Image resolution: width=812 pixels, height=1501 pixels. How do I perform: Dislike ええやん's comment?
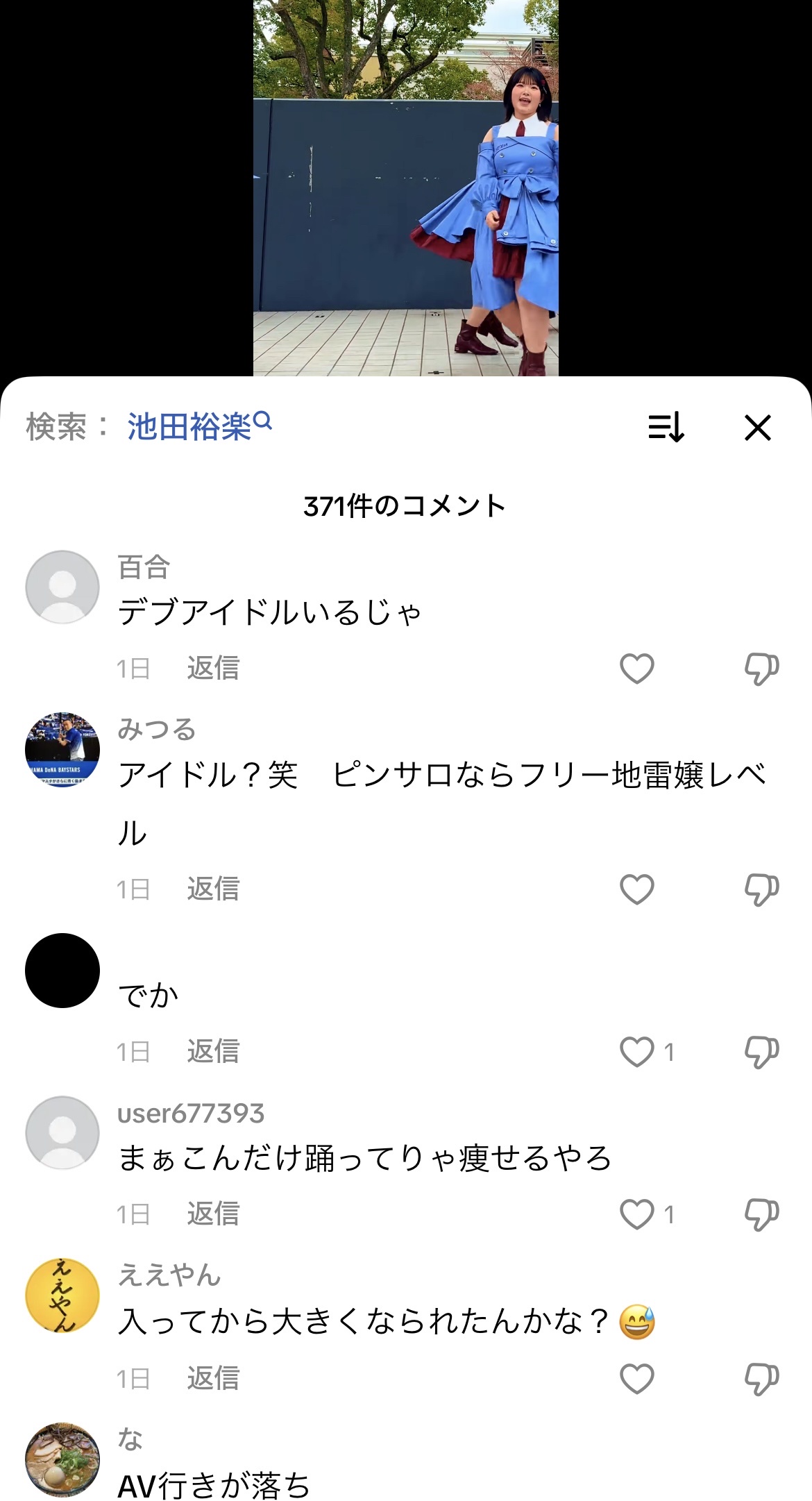coord(761,1378)
